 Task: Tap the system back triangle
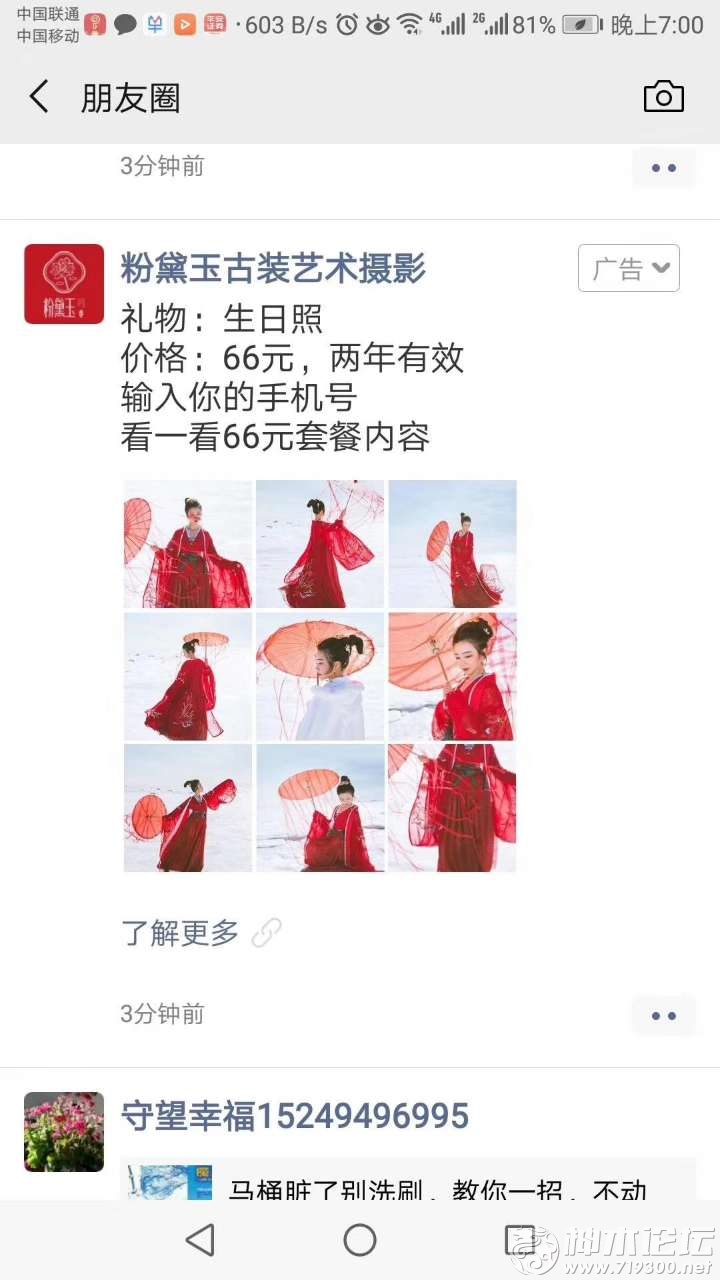coord(200,1240)
